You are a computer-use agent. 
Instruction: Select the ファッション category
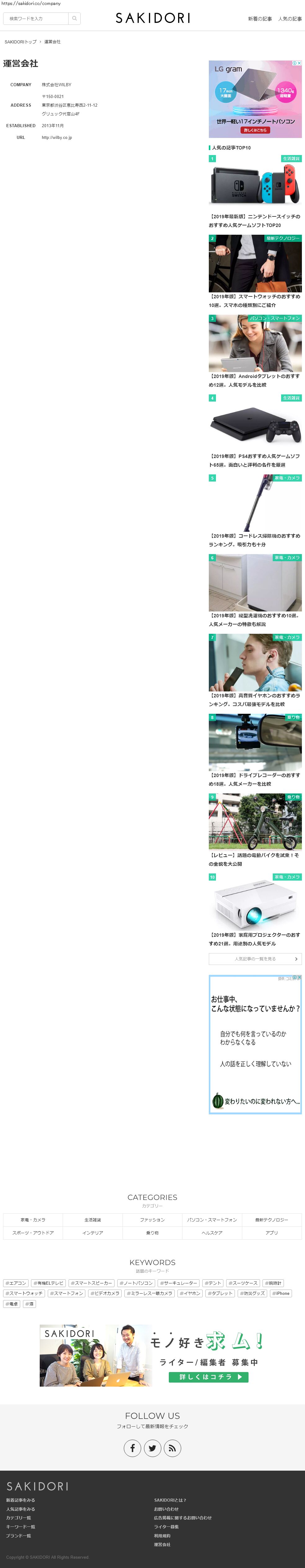[152, 1220]
